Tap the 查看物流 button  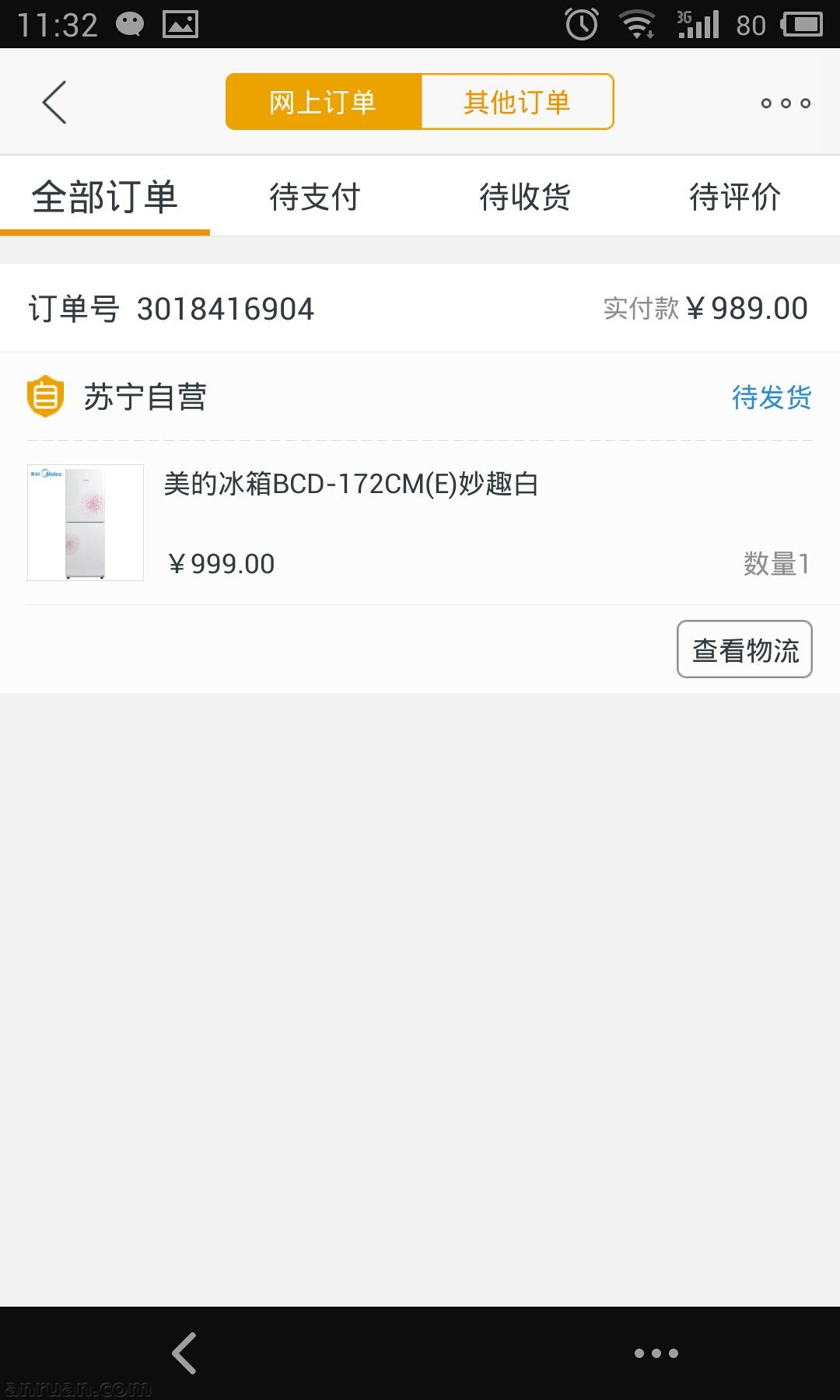tap(744, 650)
